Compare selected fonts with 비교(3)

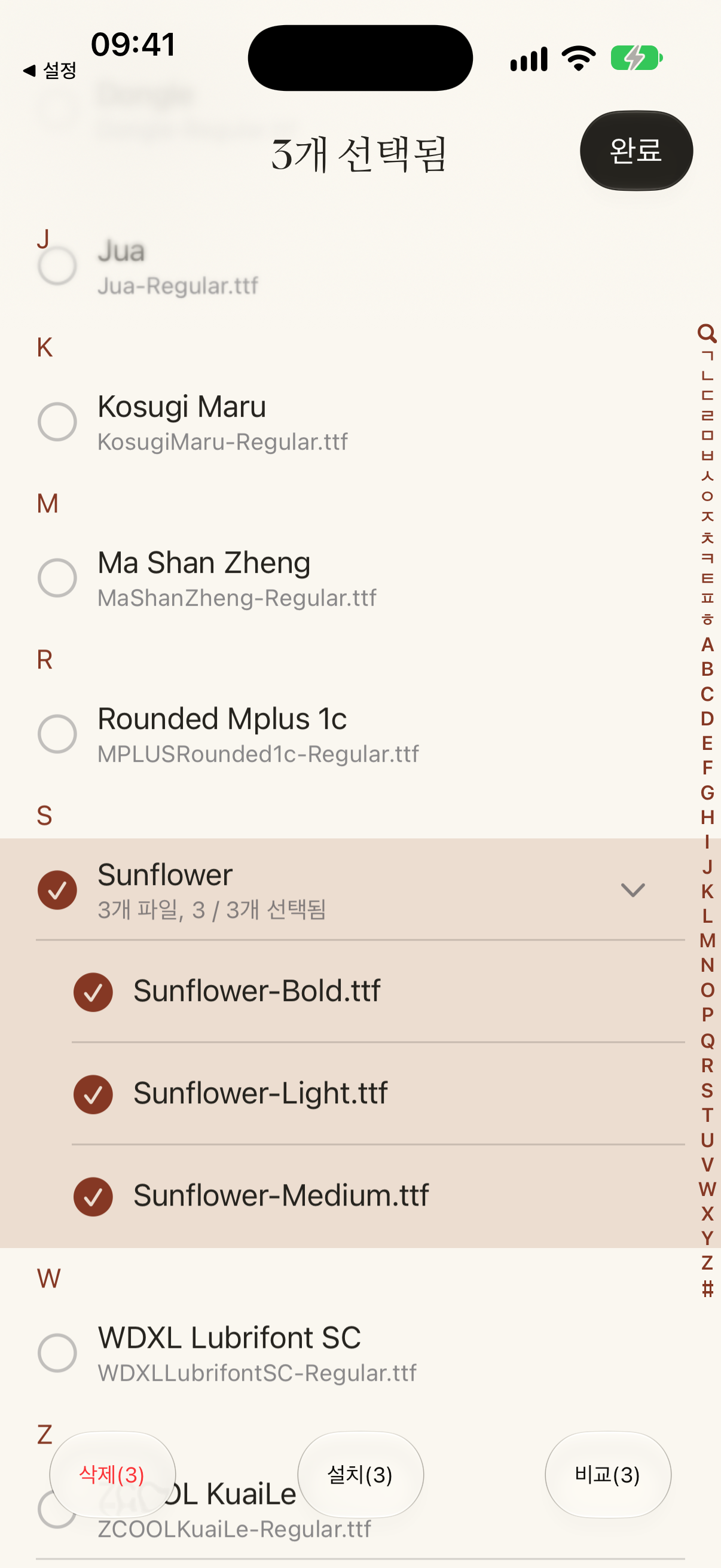coord(608,1474)
